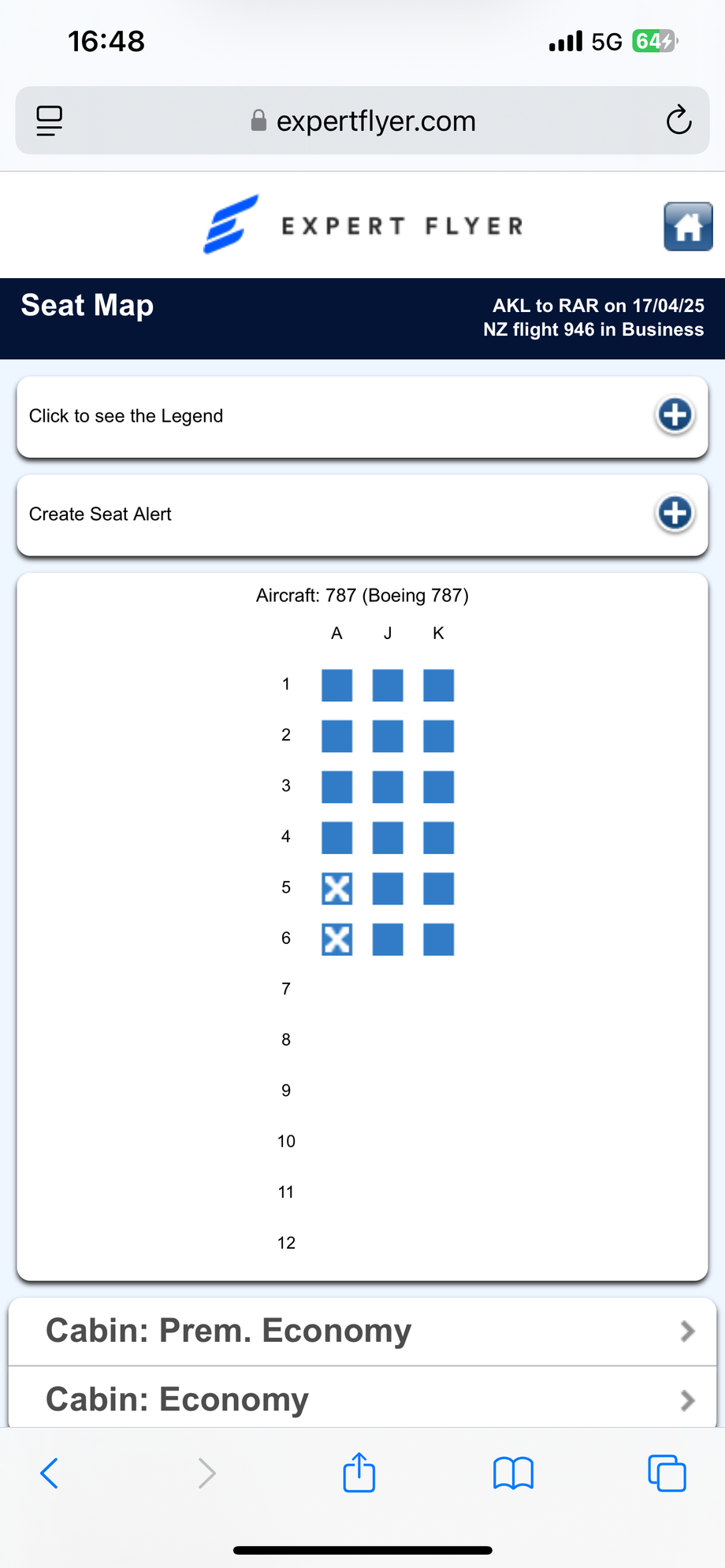Tap the occupied seat 5A
The width and height of the screenshot is (725, 1568).
point(336,889)
